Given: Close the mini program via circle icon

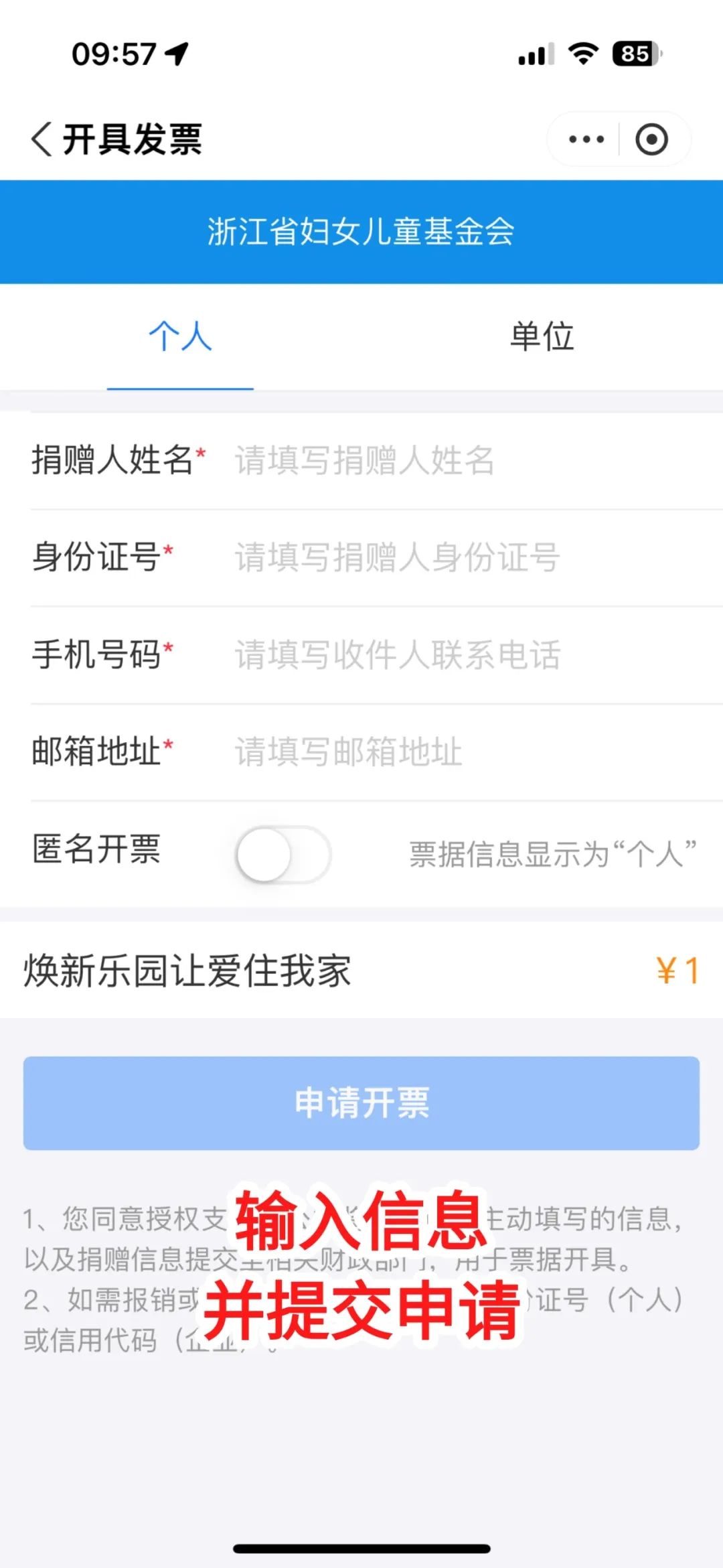Looking at the screenshot, I should [651, 139].
